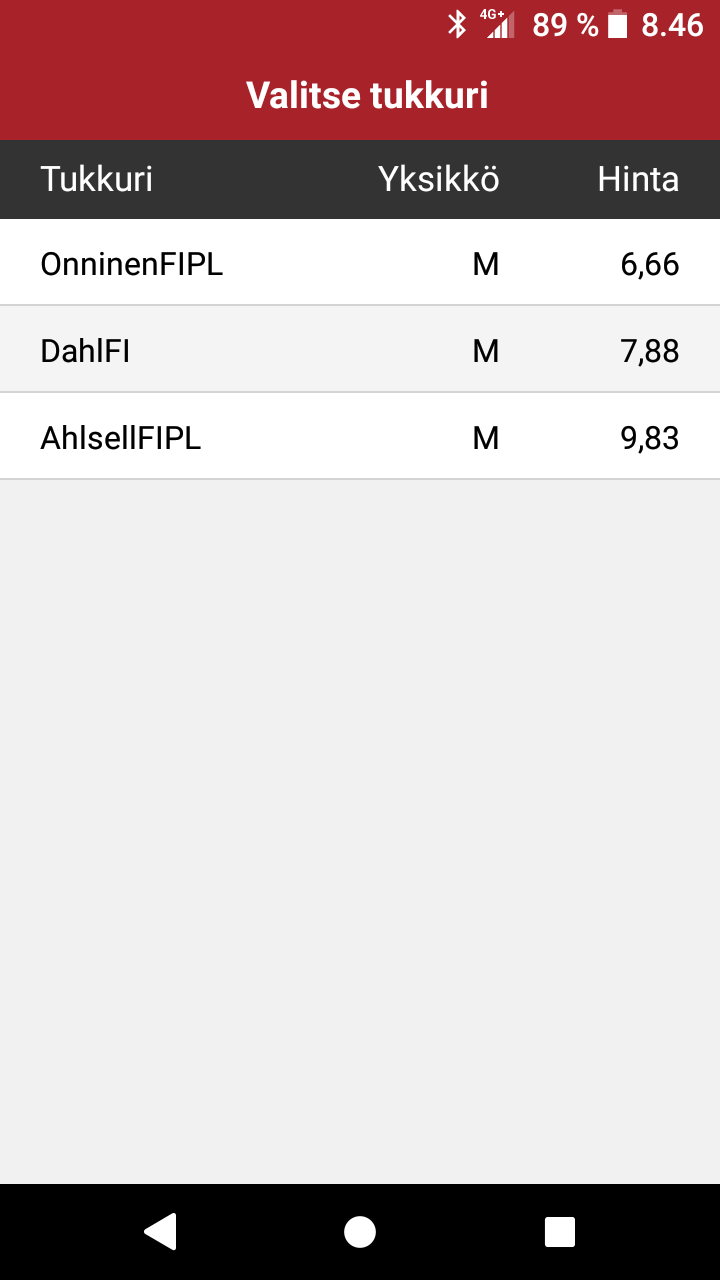Go back with the system back button
The width and height of the screenshot is (720, 1280).
(161, 1231)
